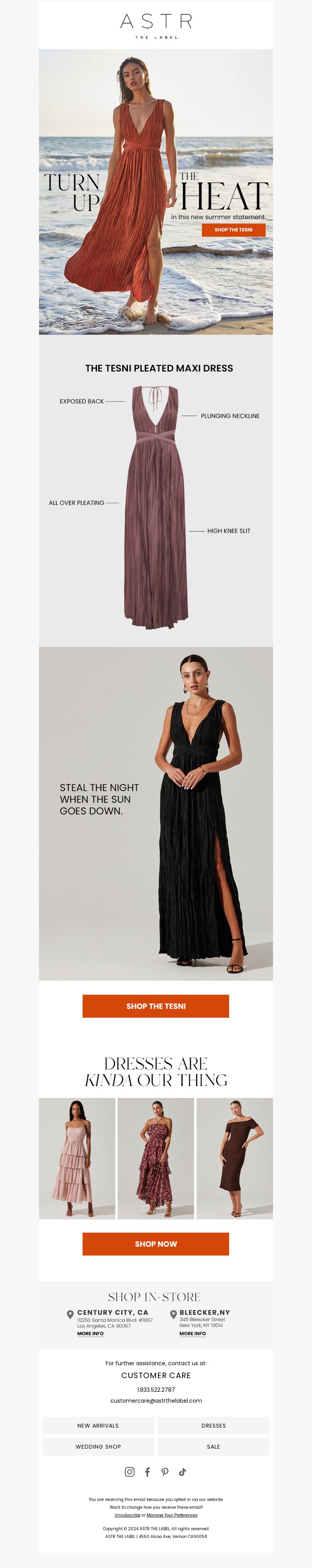The width and height of the screenshot is (312, 1568).
Task: Tap the SHOP NOW button
Action: tap(156, 1244)
